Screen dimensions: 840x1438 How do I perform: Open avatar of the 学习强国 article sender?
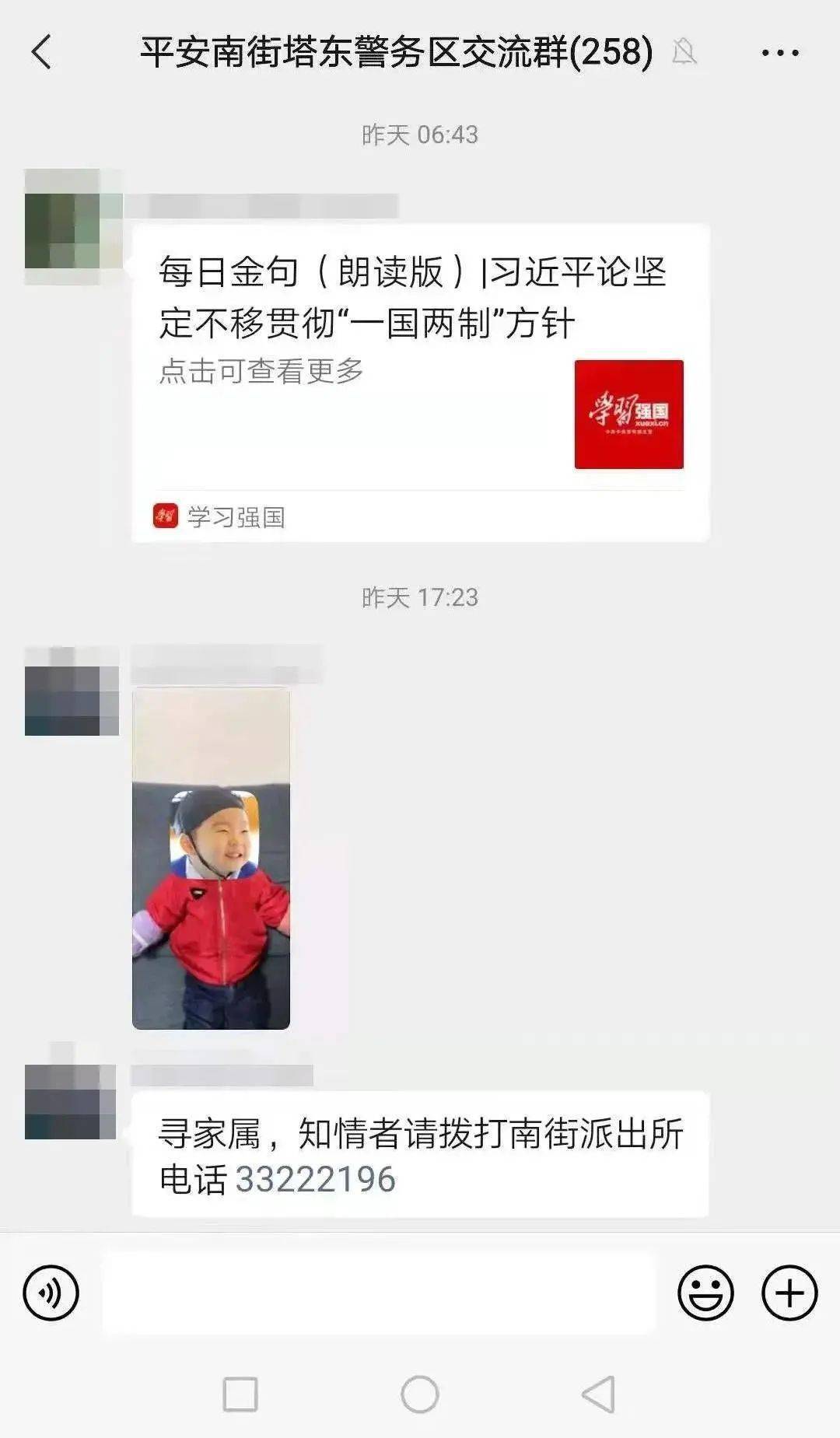[72, 227]
